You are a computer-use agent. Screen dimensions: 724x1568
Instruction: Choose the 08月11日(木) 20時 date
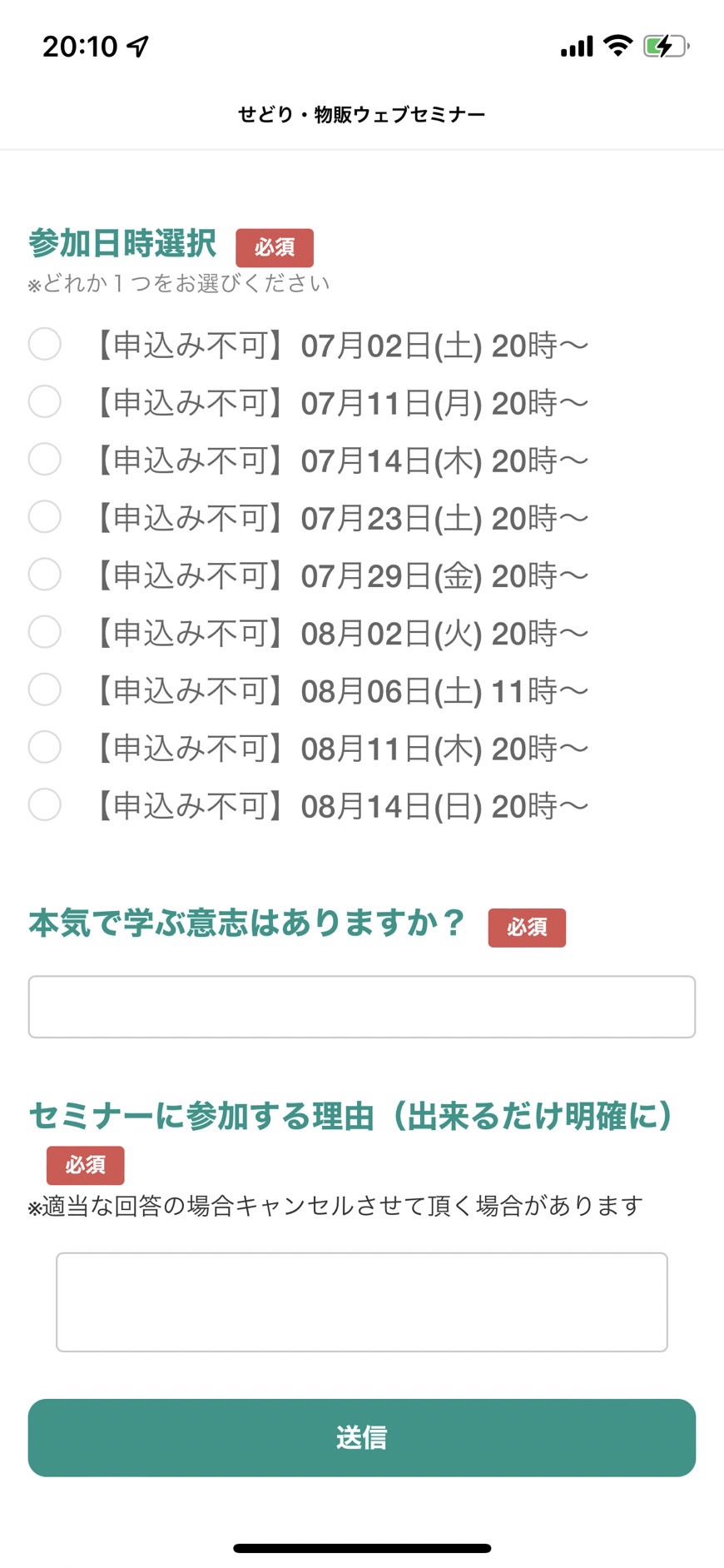(x=45, y=747)
